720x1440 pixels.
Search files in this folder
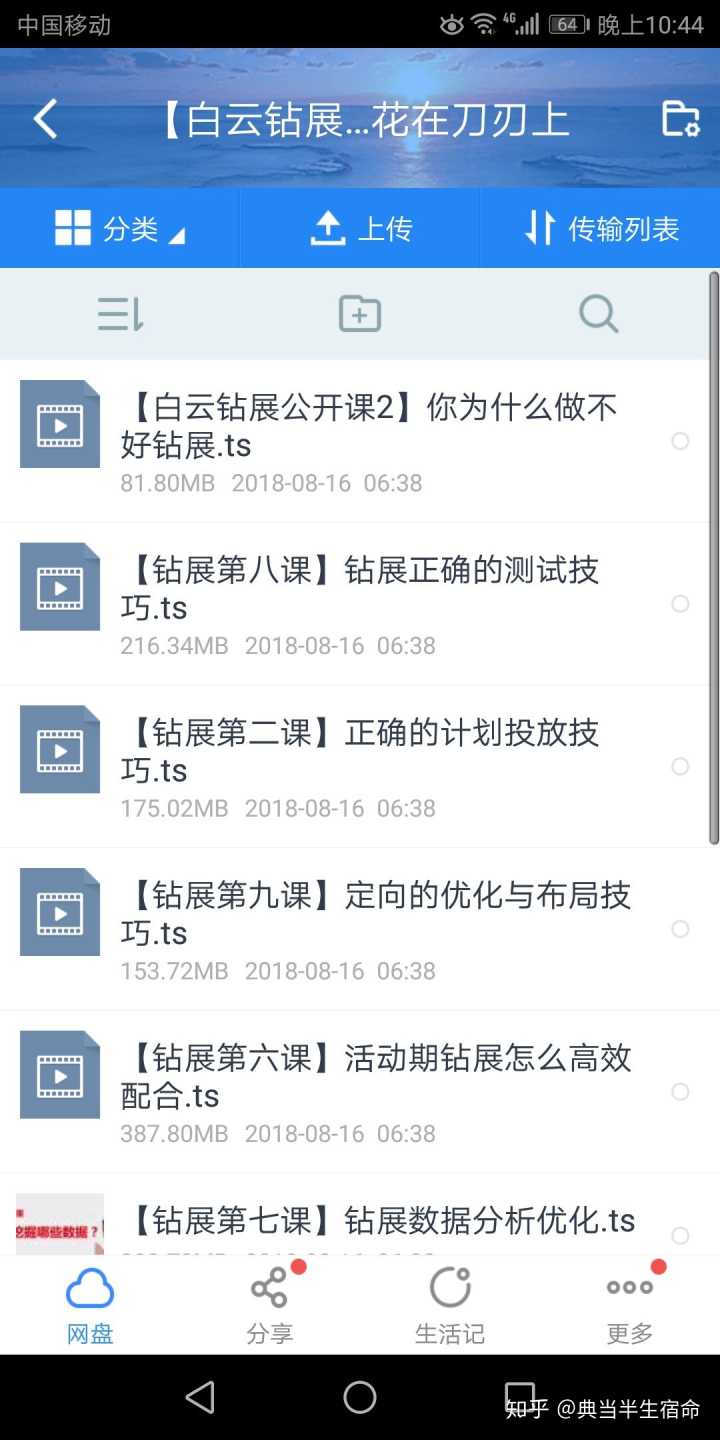599,315
